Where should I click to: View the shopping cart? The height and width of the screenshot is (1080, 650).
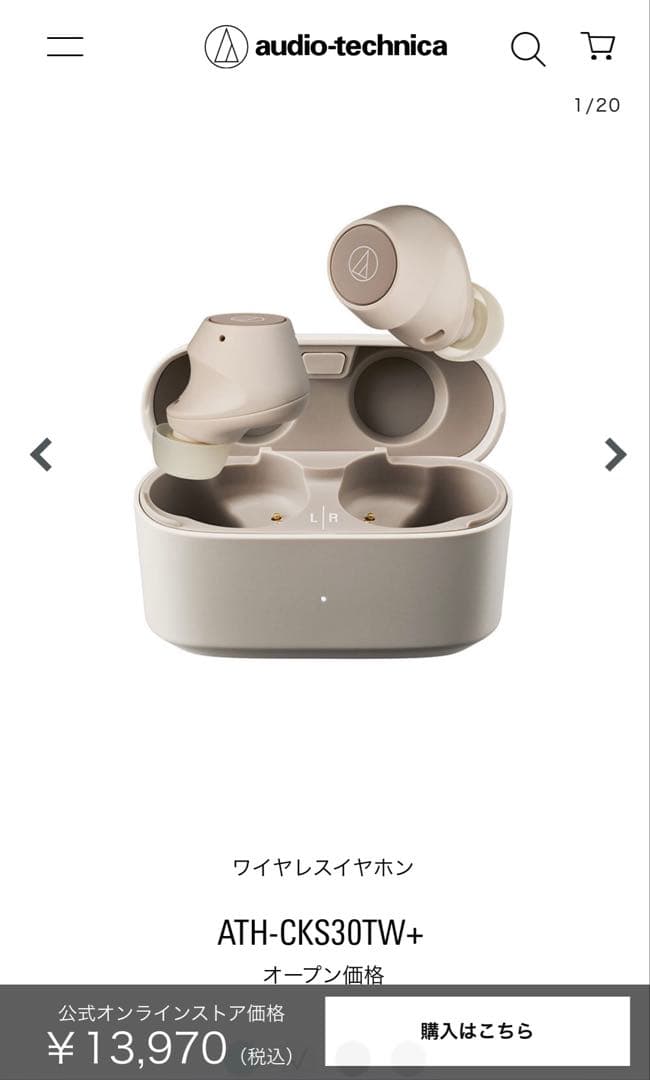[598, 46]
